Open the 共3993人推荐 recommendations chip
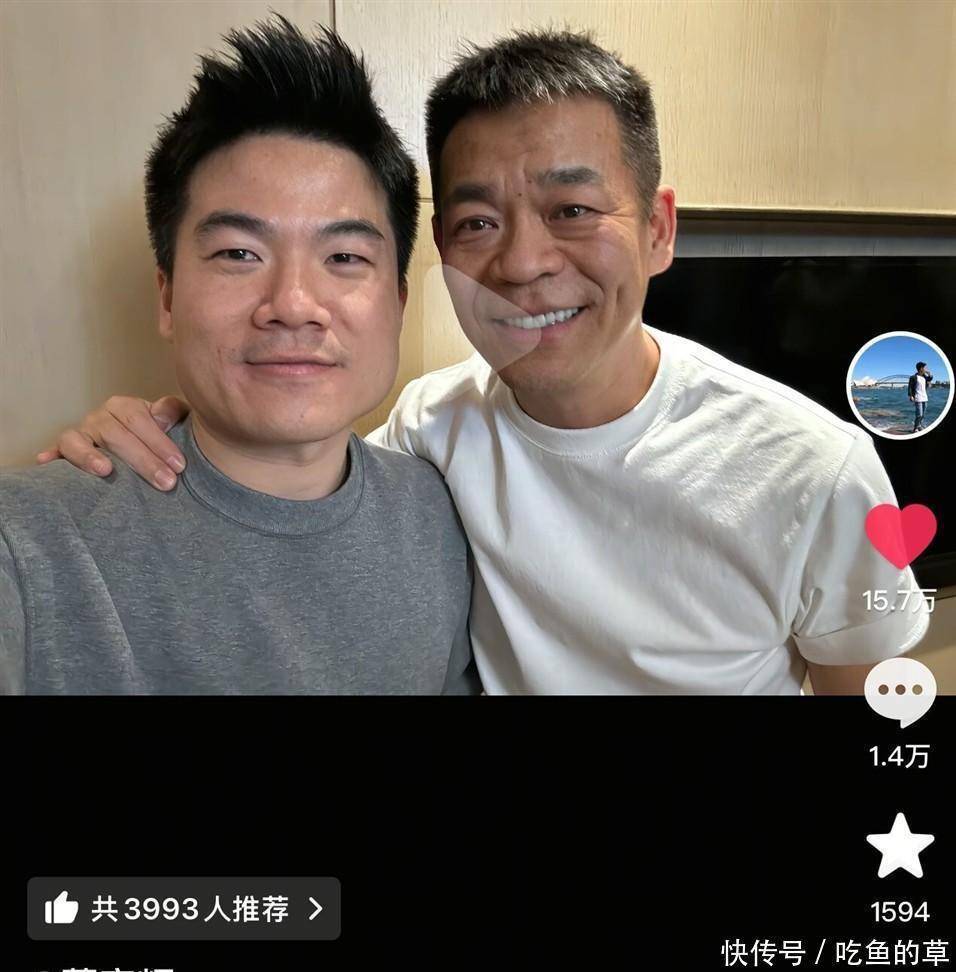This screenshot has height=972, width=956. point(184,908)
